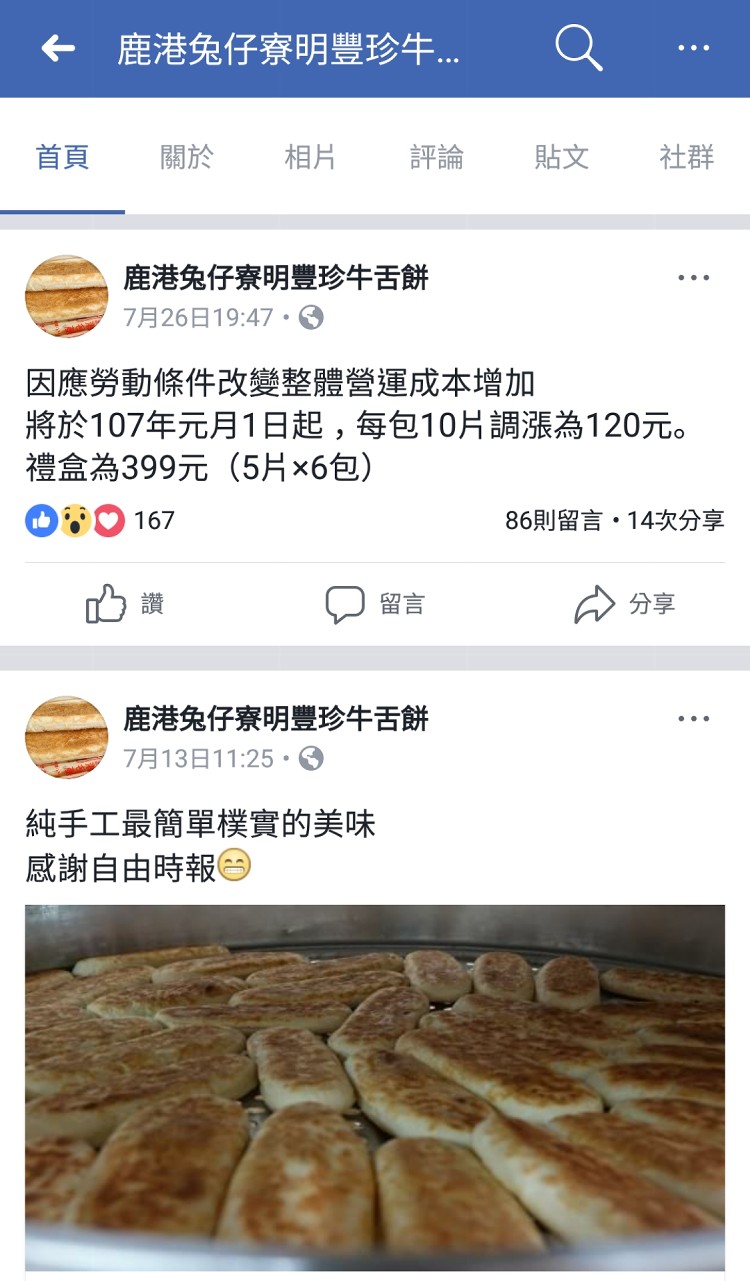Tap page name on the July 13 post
Screen dimensions: 750x1281
[x=275, y=718]
